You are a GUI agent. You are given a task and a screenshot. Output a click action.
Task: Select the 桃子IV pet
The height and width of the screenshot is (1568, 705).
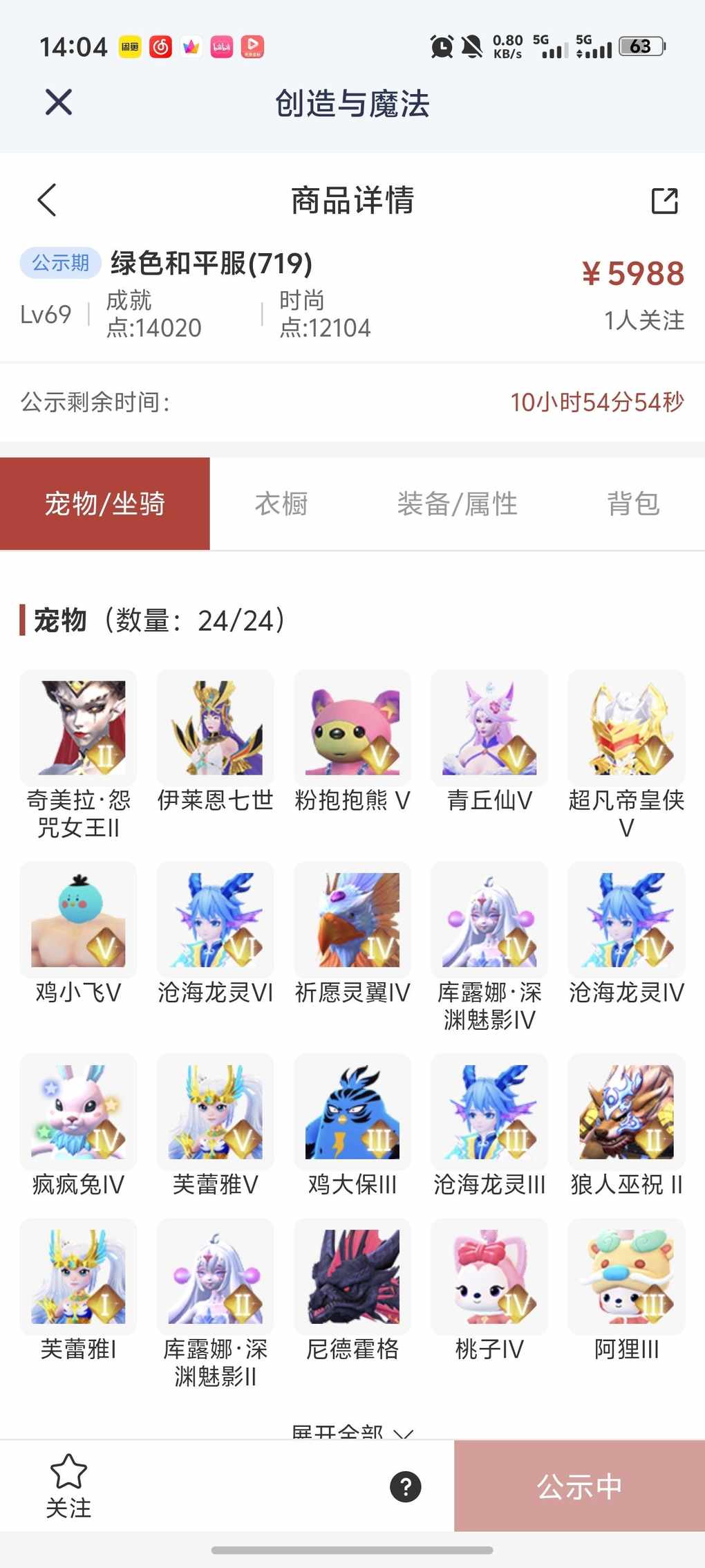489,1276
